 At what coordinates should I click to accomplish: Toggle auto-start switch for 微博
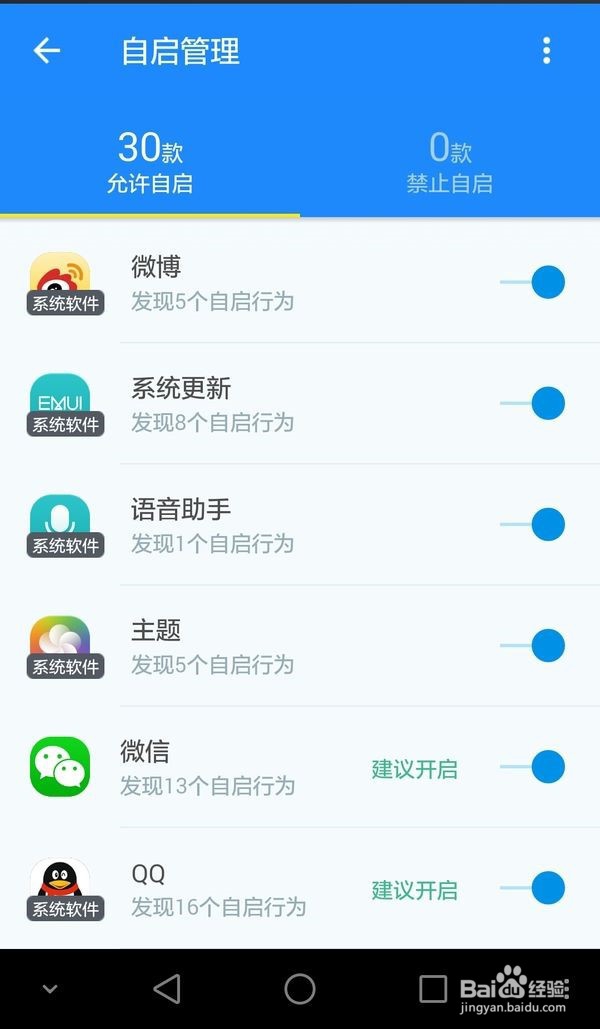coord(535,282)
